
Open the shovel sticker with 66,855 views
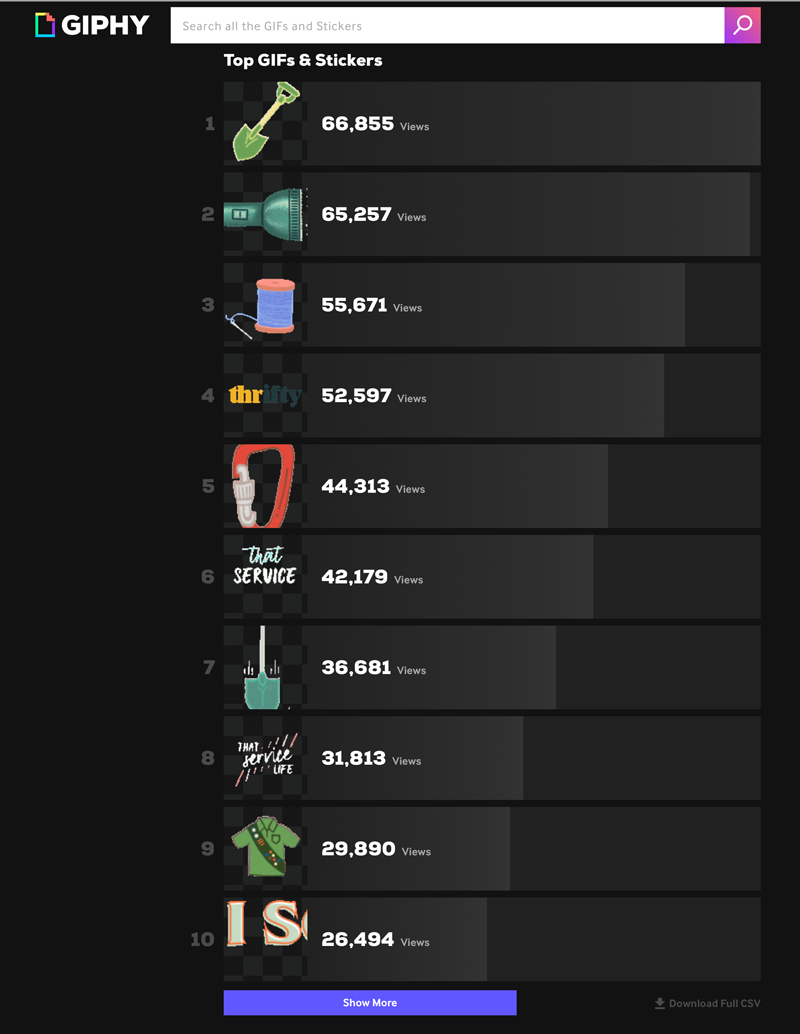pyautogui.click(x=265, y=123)
